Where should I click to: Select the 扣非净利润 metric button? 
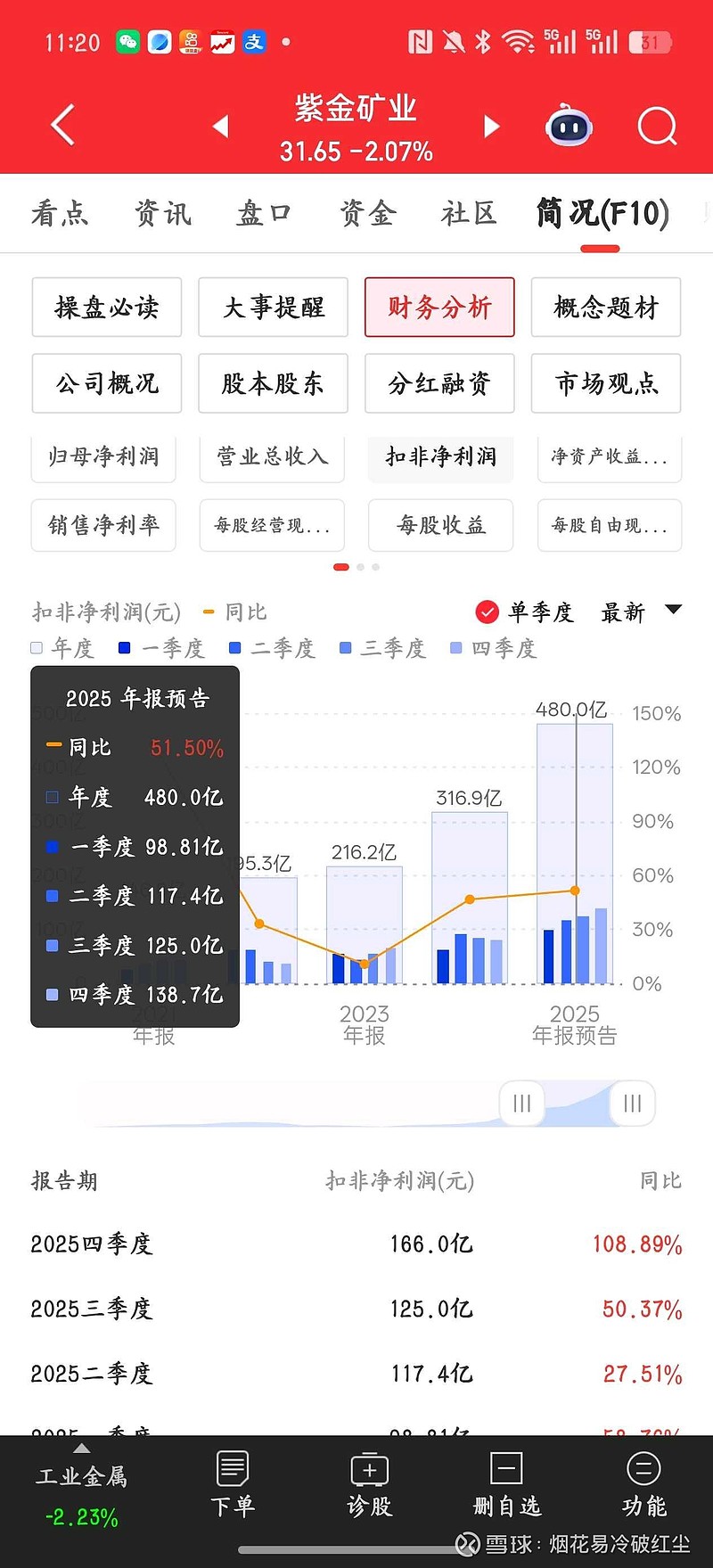pyautogui.click(x=439, y=458)
